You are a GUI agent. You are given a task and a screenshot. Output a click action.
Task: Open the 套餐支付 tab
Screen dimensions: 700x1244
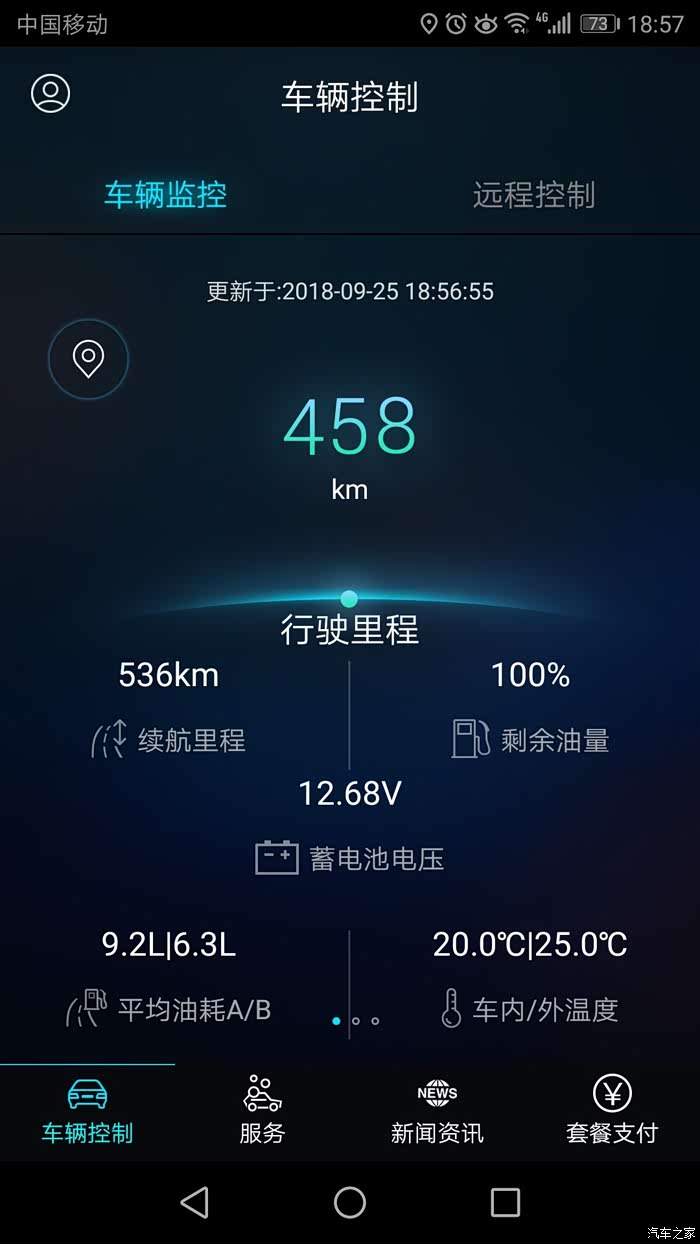coord(612,1110)
